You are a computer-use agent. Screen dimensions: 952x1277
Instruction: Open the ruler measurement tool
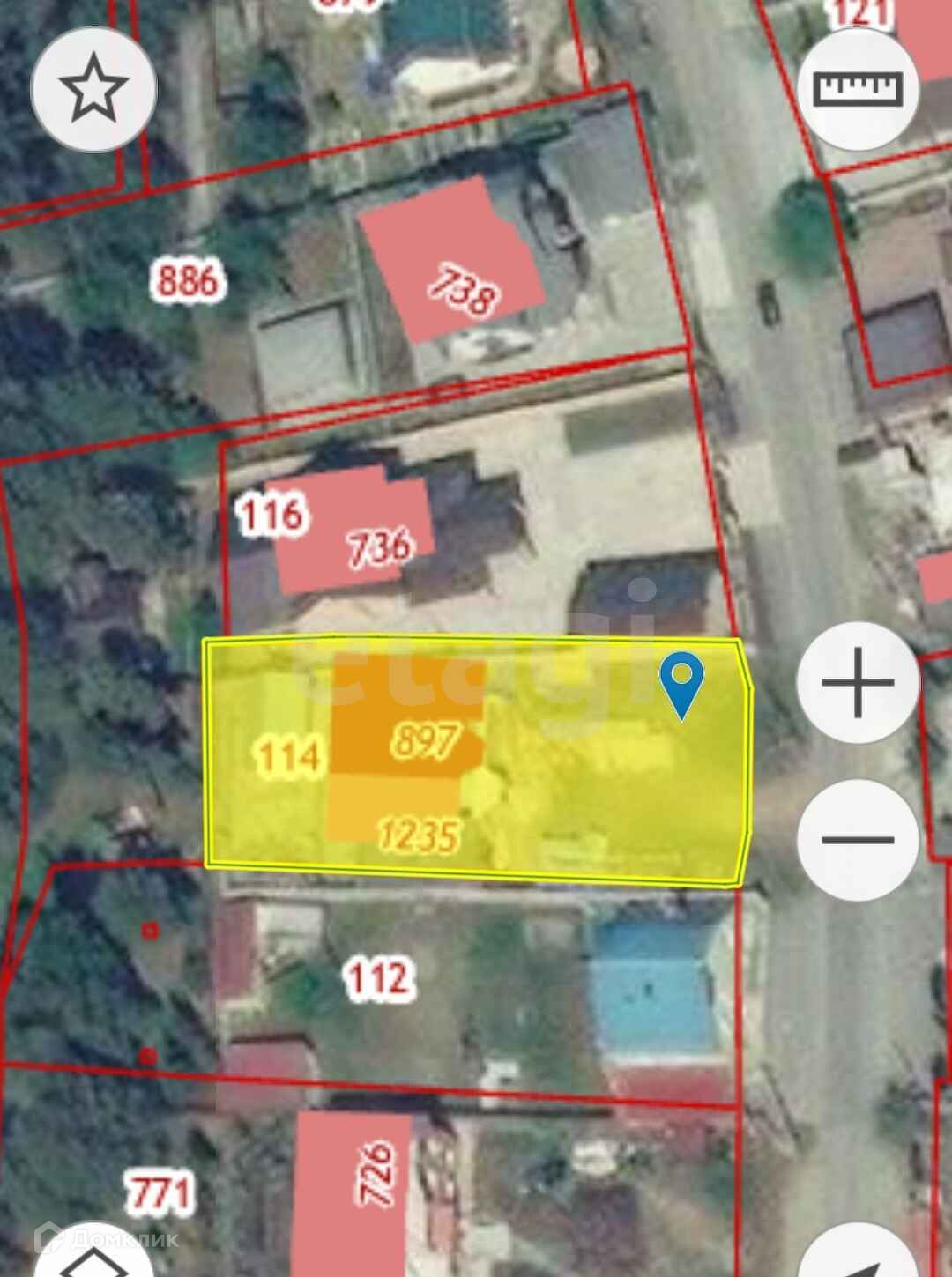tap(859, 89)
